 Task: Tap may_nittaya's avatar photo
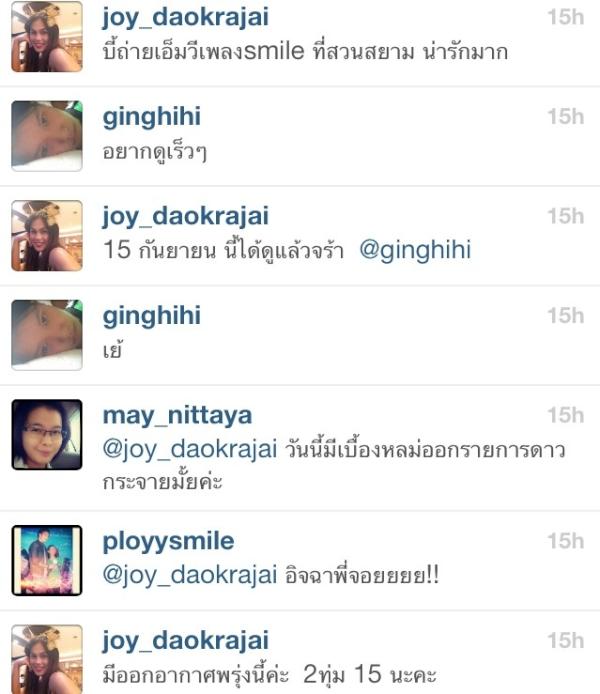[x=46, y=435]
